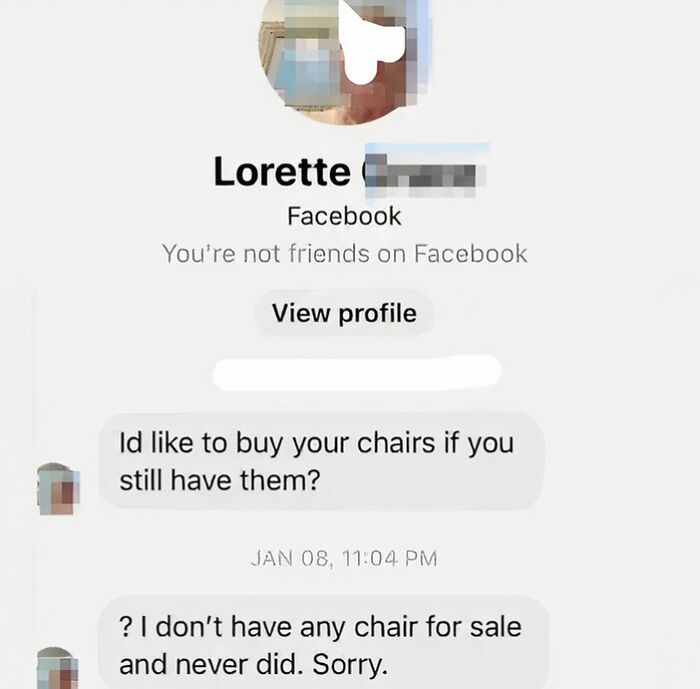Open Lorette's large profile picture
The height and width of the screenshot is (689, 700).
tap(343, 60)
